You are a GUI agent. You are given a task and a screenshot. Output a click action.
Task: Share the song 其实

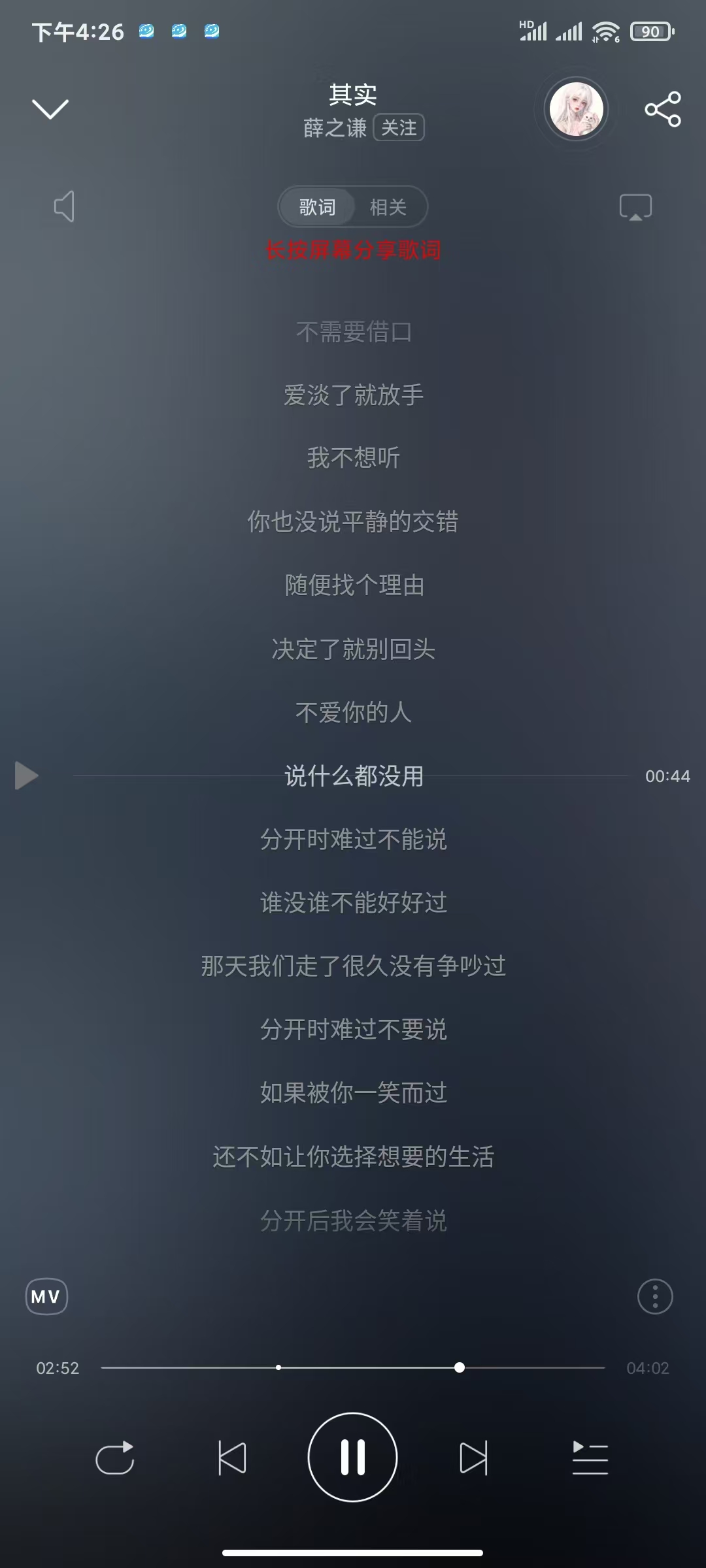click(x=662, y=109)
